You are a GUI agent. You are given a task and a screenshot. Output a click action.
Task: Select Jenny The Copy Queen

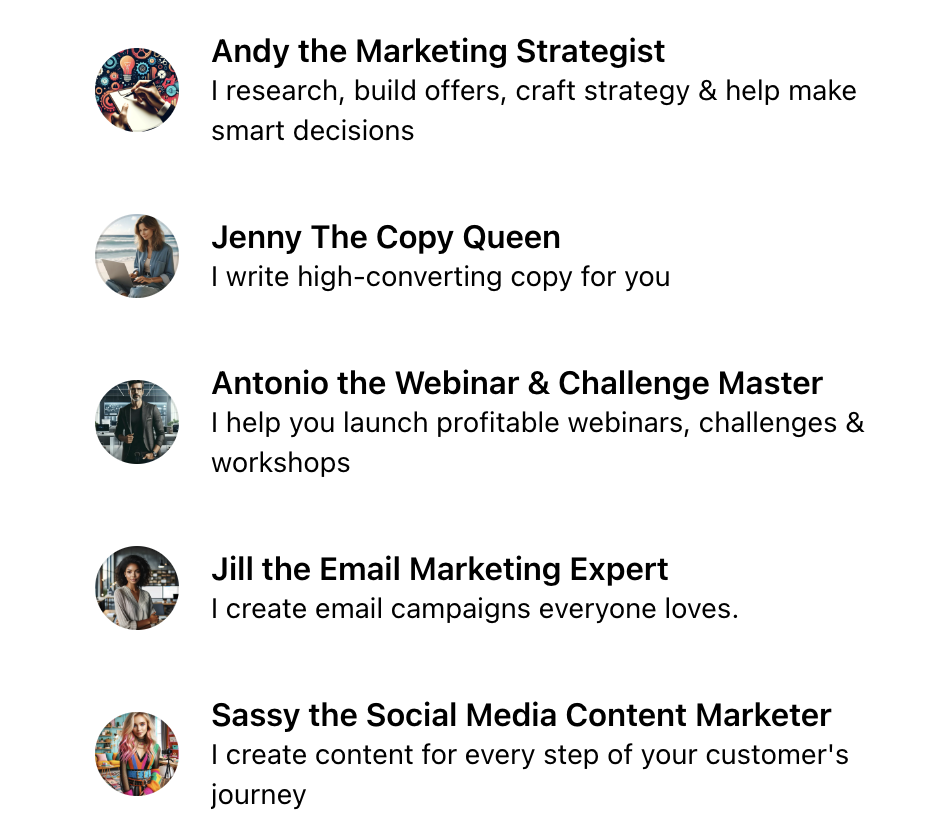click(x=386, y=237)
